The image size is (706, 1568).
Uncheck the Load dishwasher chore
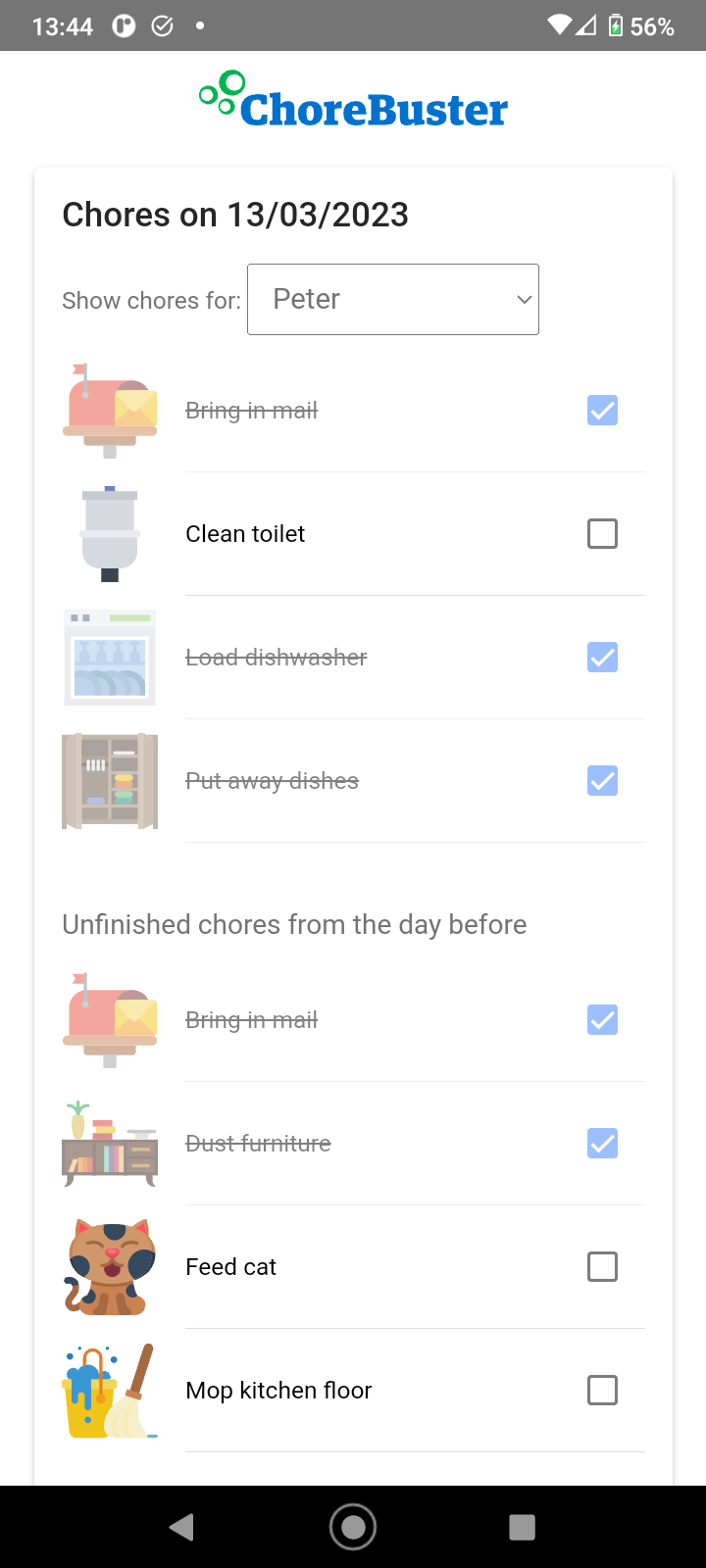click(x=602, y=658)
